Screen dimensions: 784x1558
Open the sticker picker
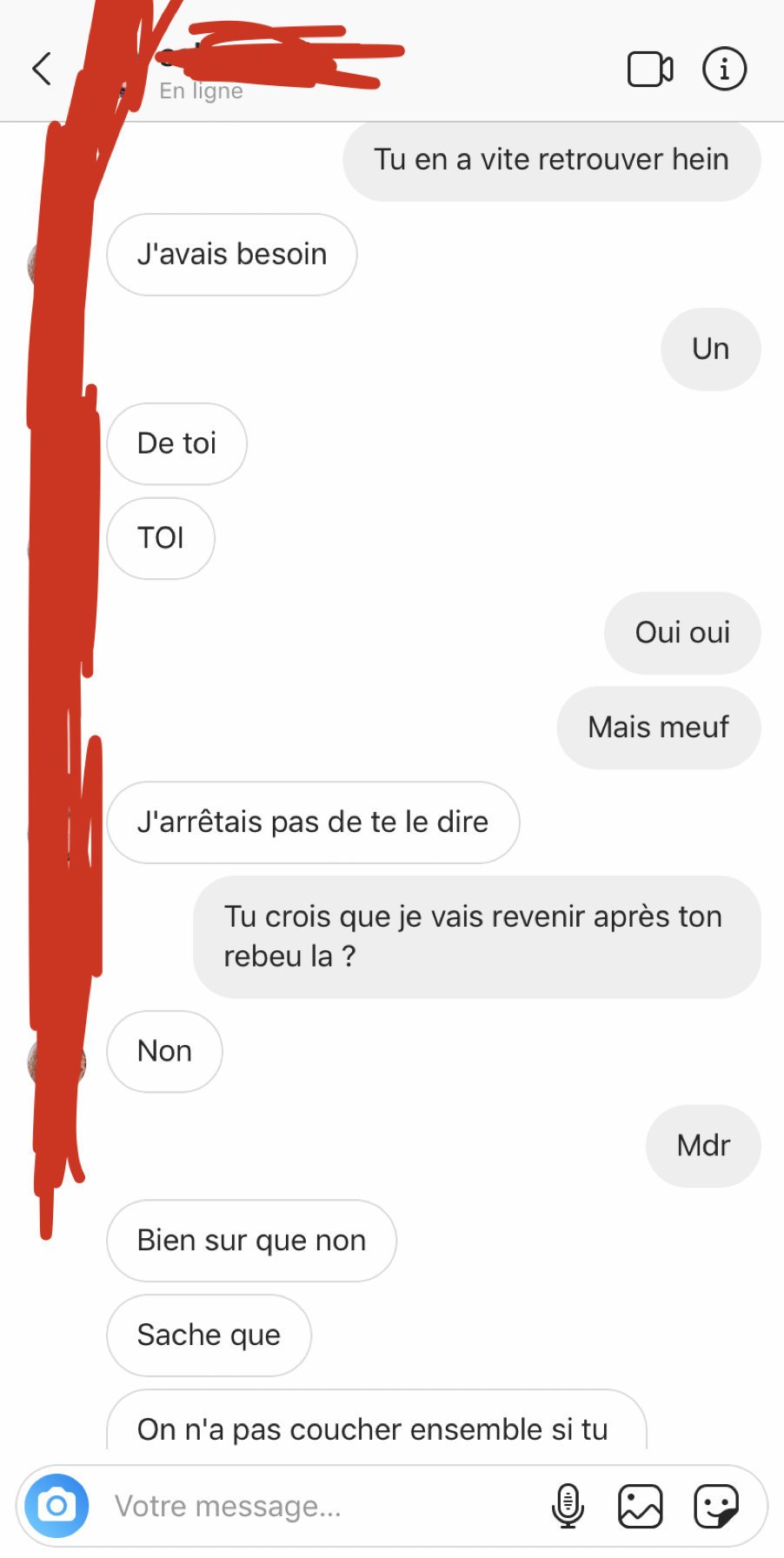pos(716,1506)
